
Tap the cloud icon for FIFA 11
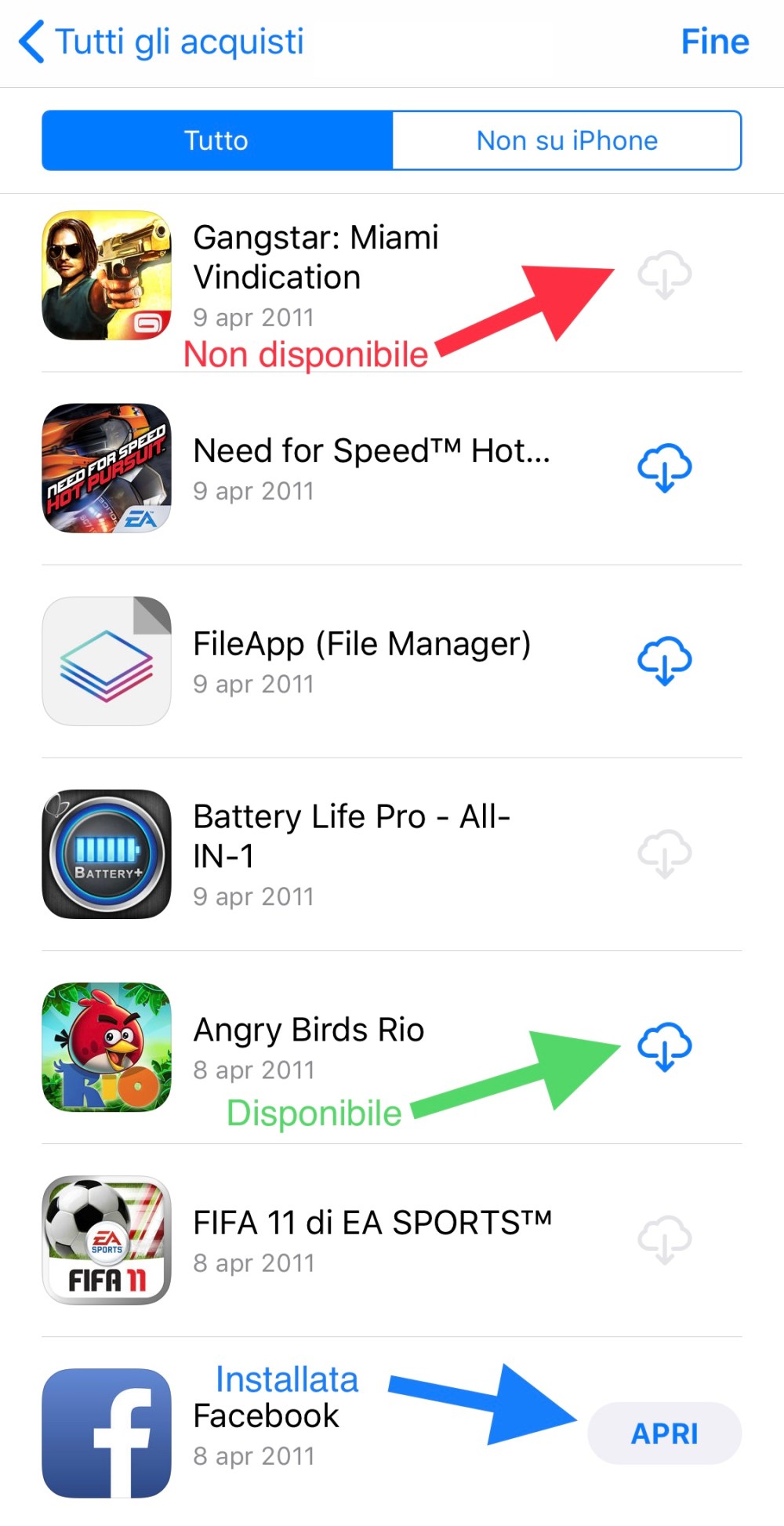coord(664,1240)
